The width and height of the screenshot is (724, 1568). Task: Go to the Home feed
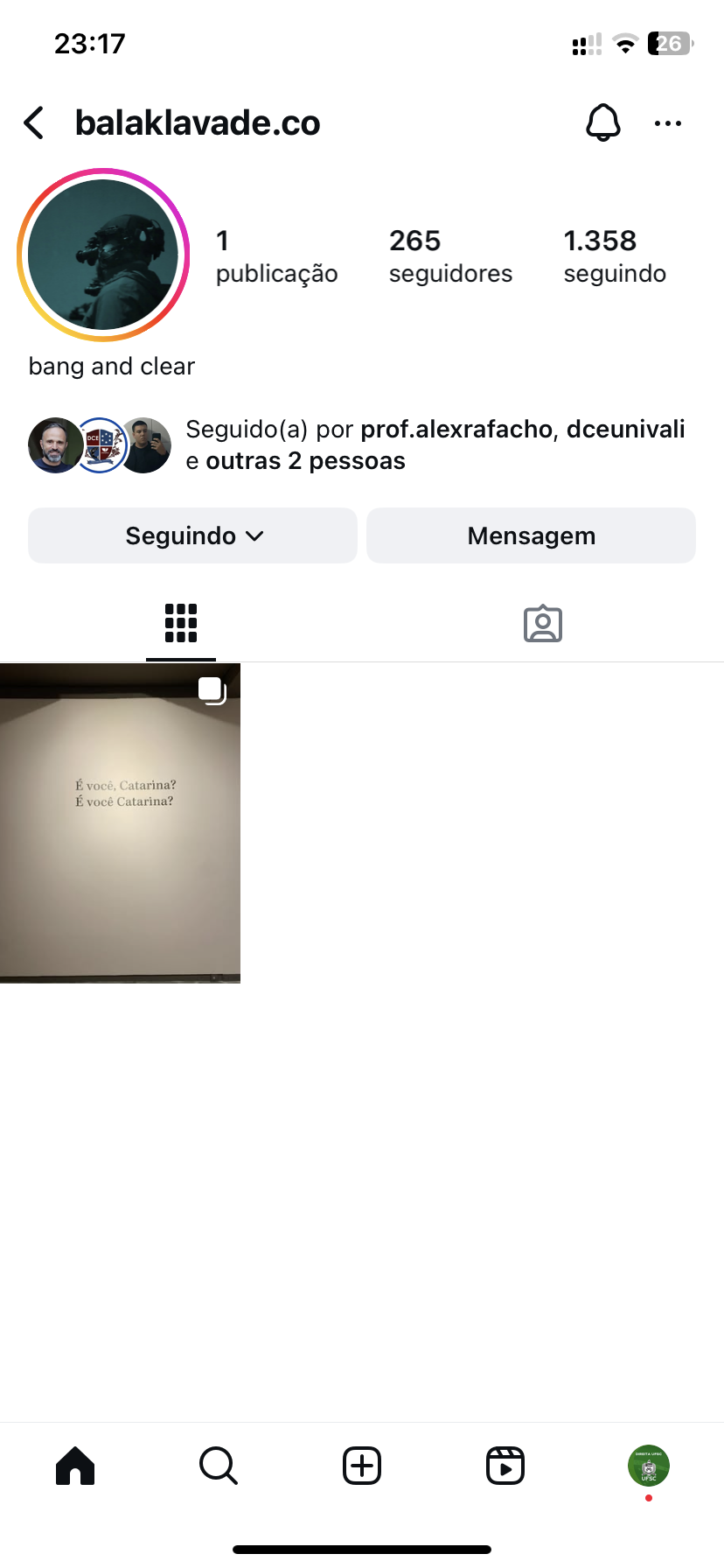[75, 1466]
